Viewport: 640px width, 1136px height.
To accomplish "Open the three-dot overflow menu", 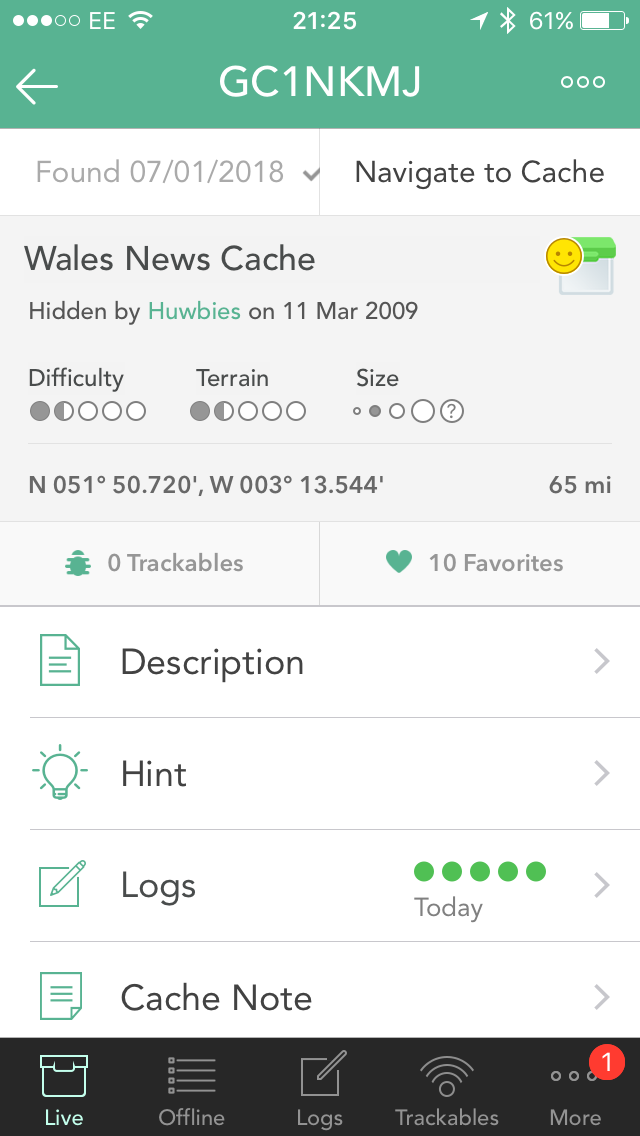I will pos(583,82).
